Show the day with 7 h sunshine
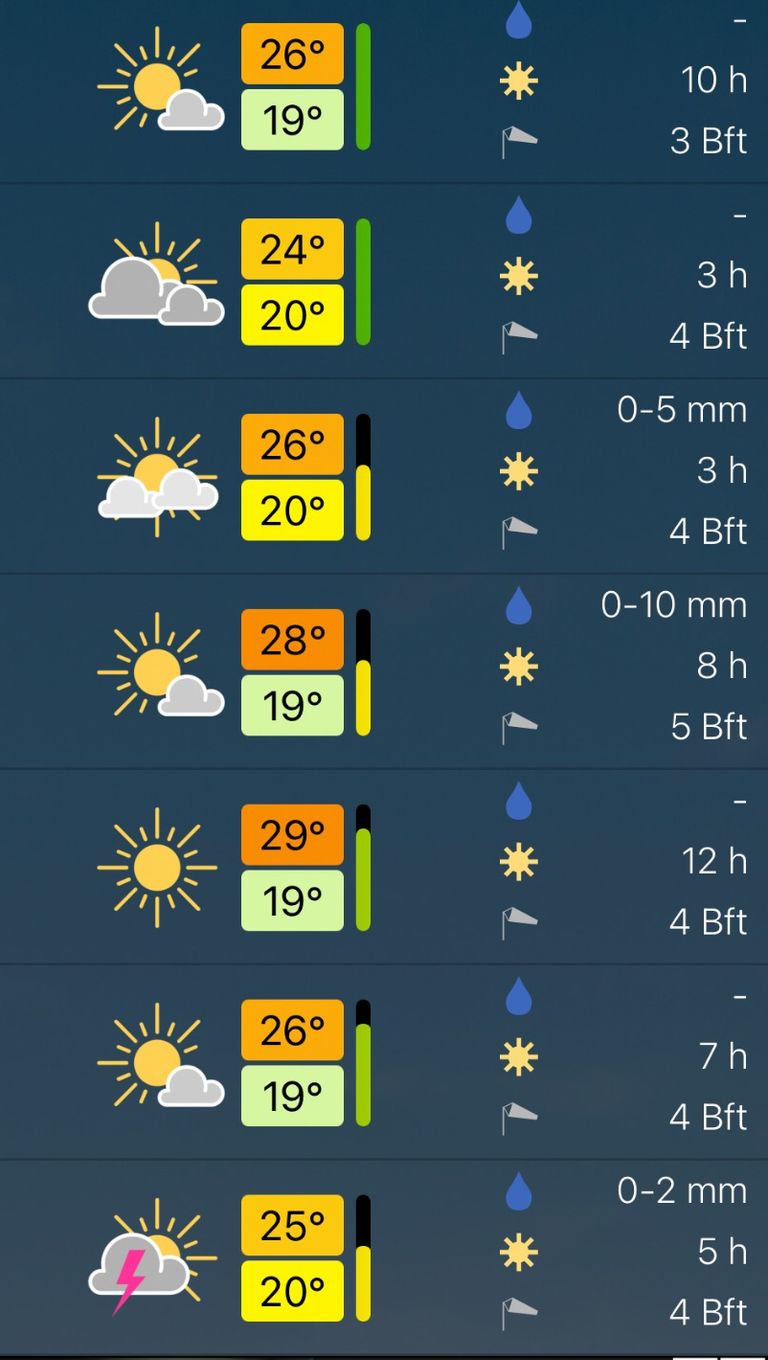 [384, 1061]
